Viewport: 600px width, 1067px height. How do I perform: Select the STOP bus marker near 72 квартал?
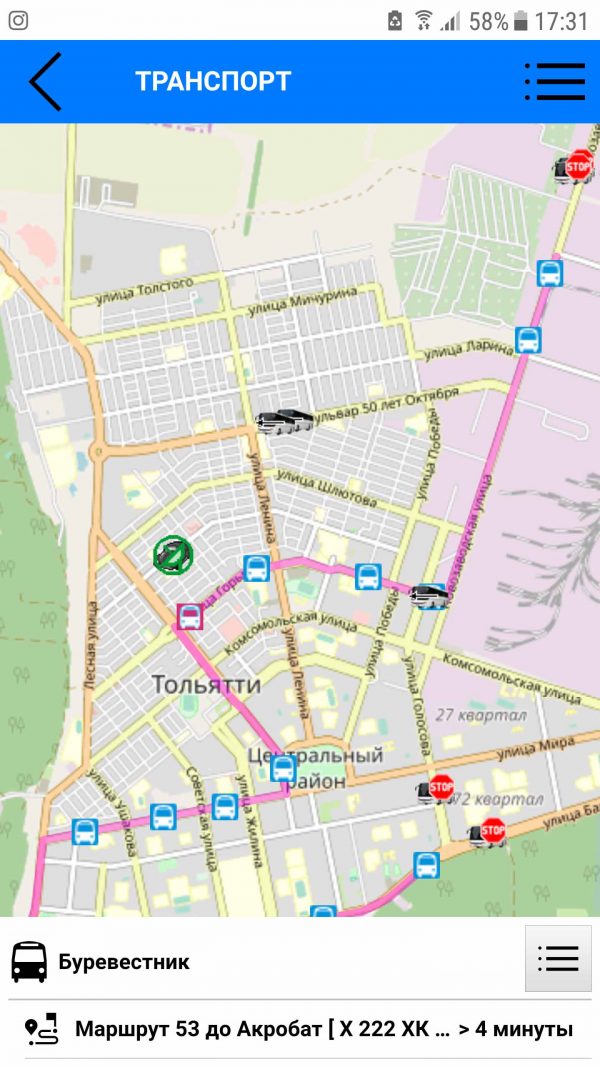435,789
